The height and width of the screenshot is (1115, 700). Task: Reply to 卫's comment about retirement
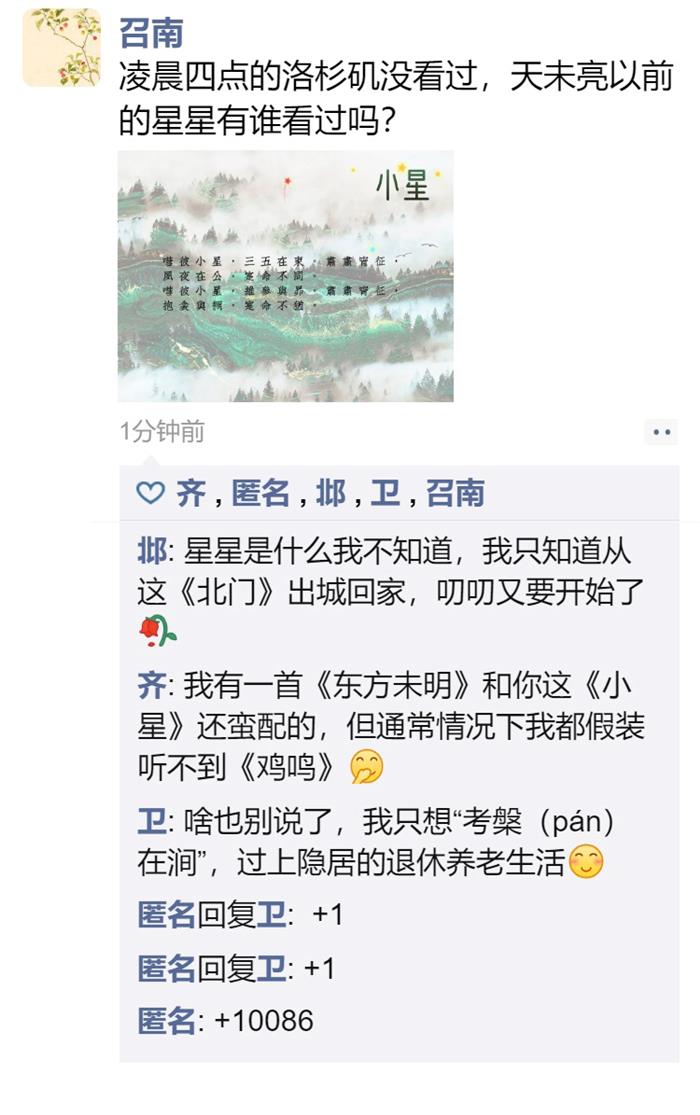[400, 842]
